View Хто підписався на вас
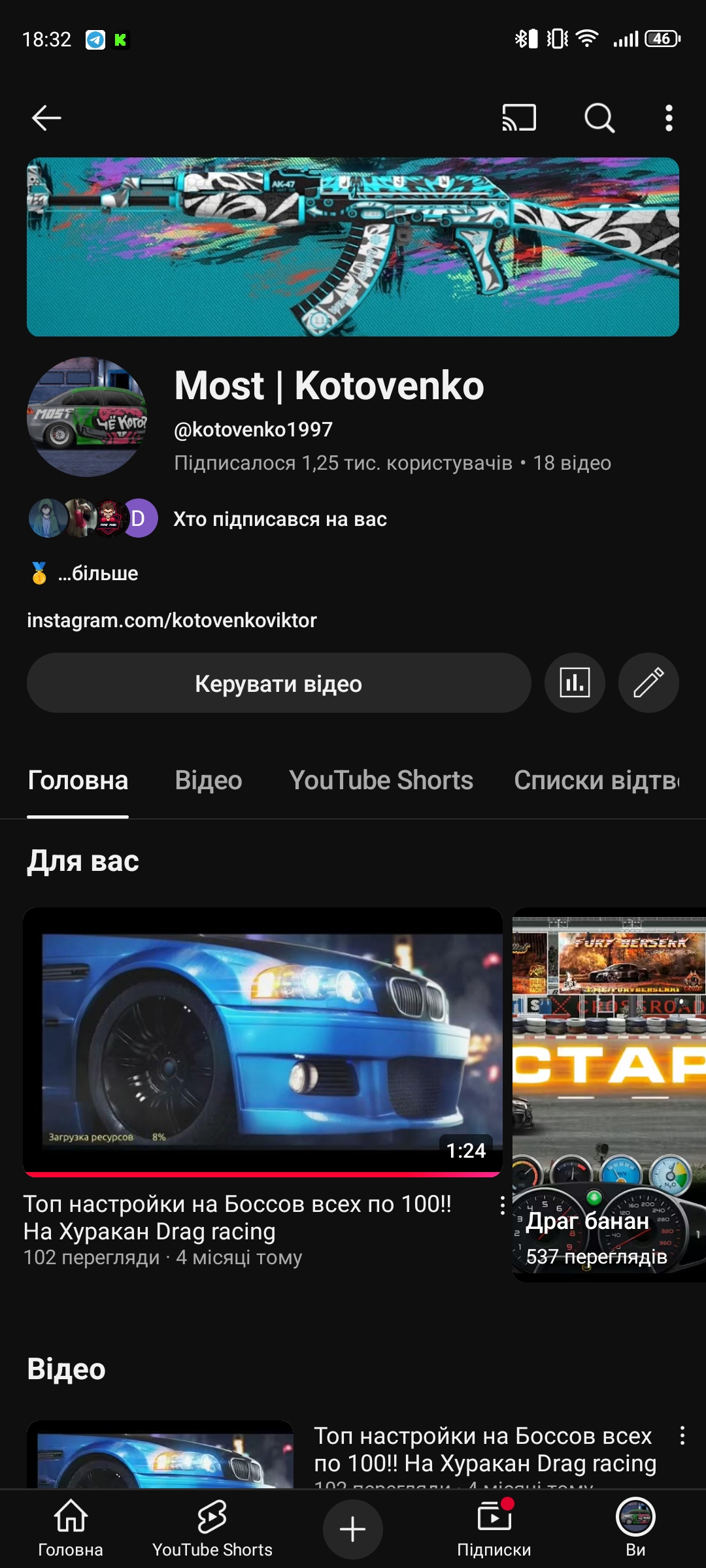Image resolution: width=706 pixels, height=1568 pixels. tap(280, 519)
